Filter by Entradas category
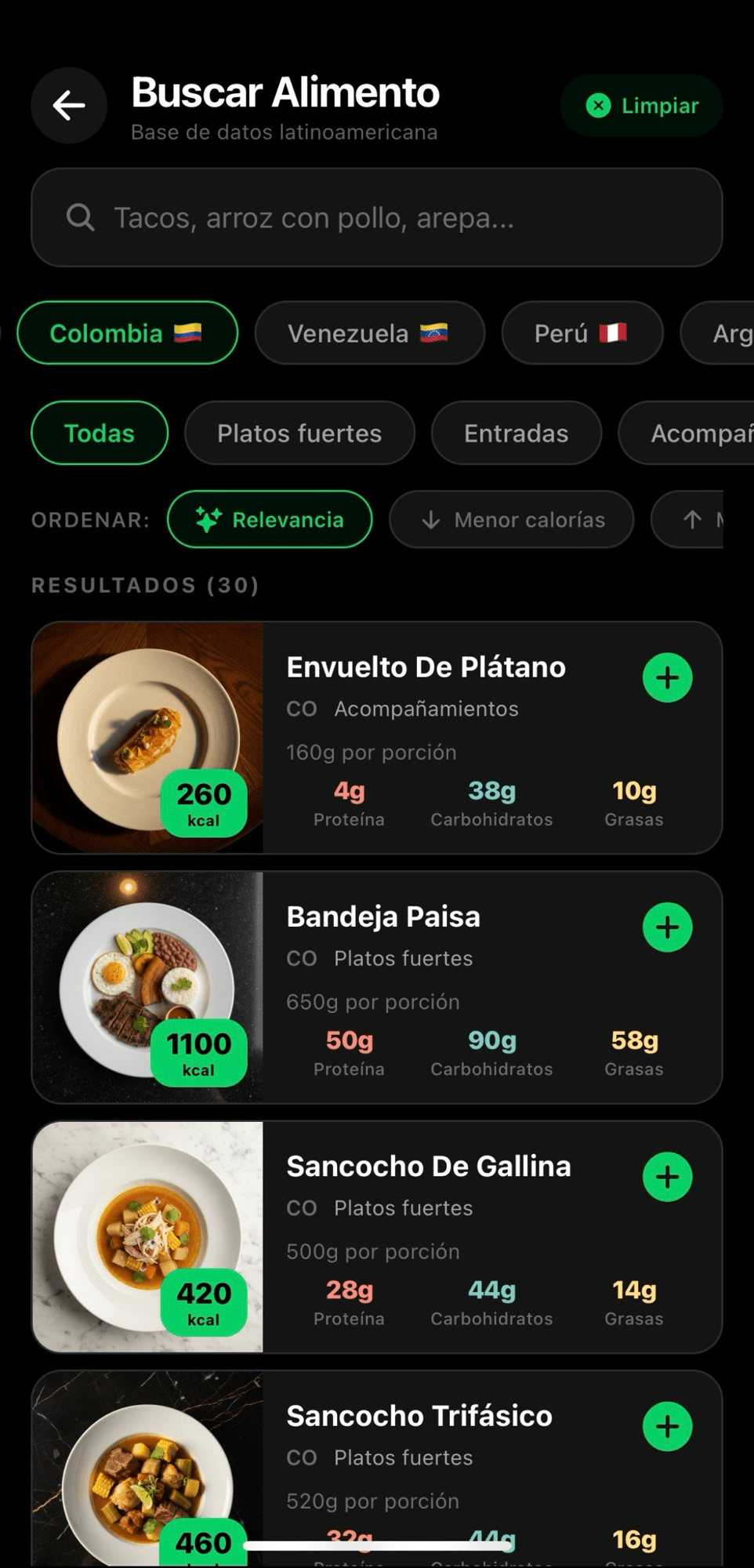The height and width of the screenshot is (1568, 754). point(516,433)
